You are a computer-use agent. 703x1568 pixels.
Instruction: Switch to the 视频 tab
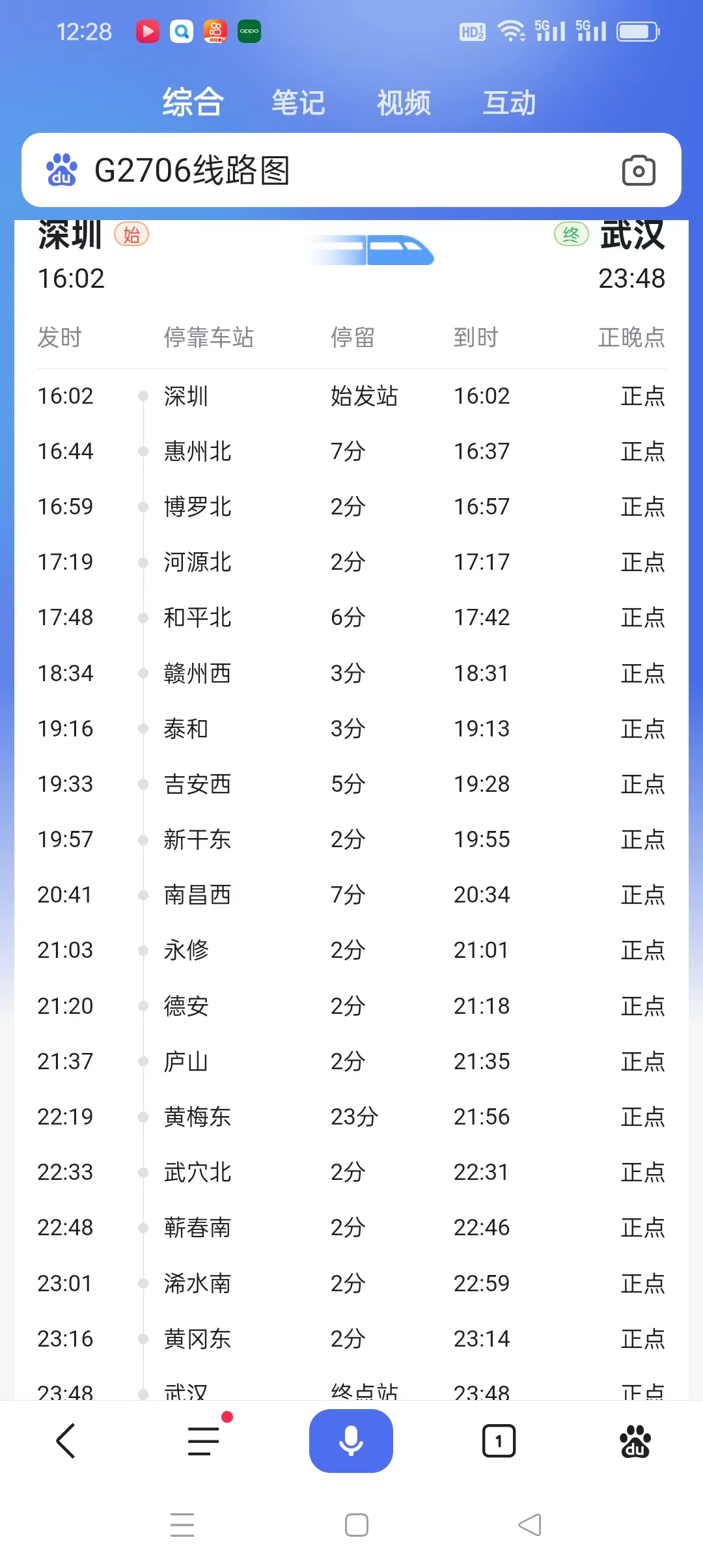(403, 102)
